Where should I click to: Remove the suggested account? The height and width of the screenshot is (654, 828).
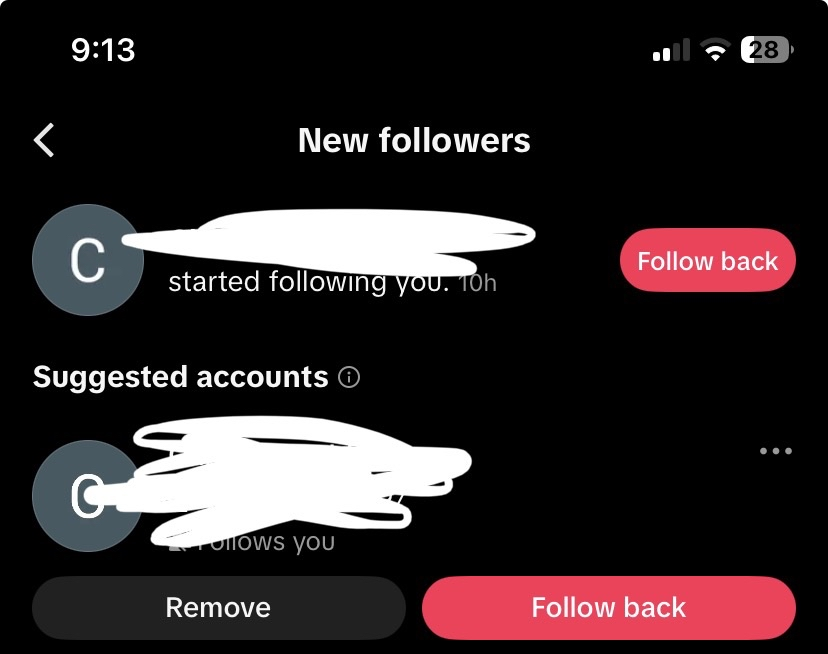[x=218, y=608]
